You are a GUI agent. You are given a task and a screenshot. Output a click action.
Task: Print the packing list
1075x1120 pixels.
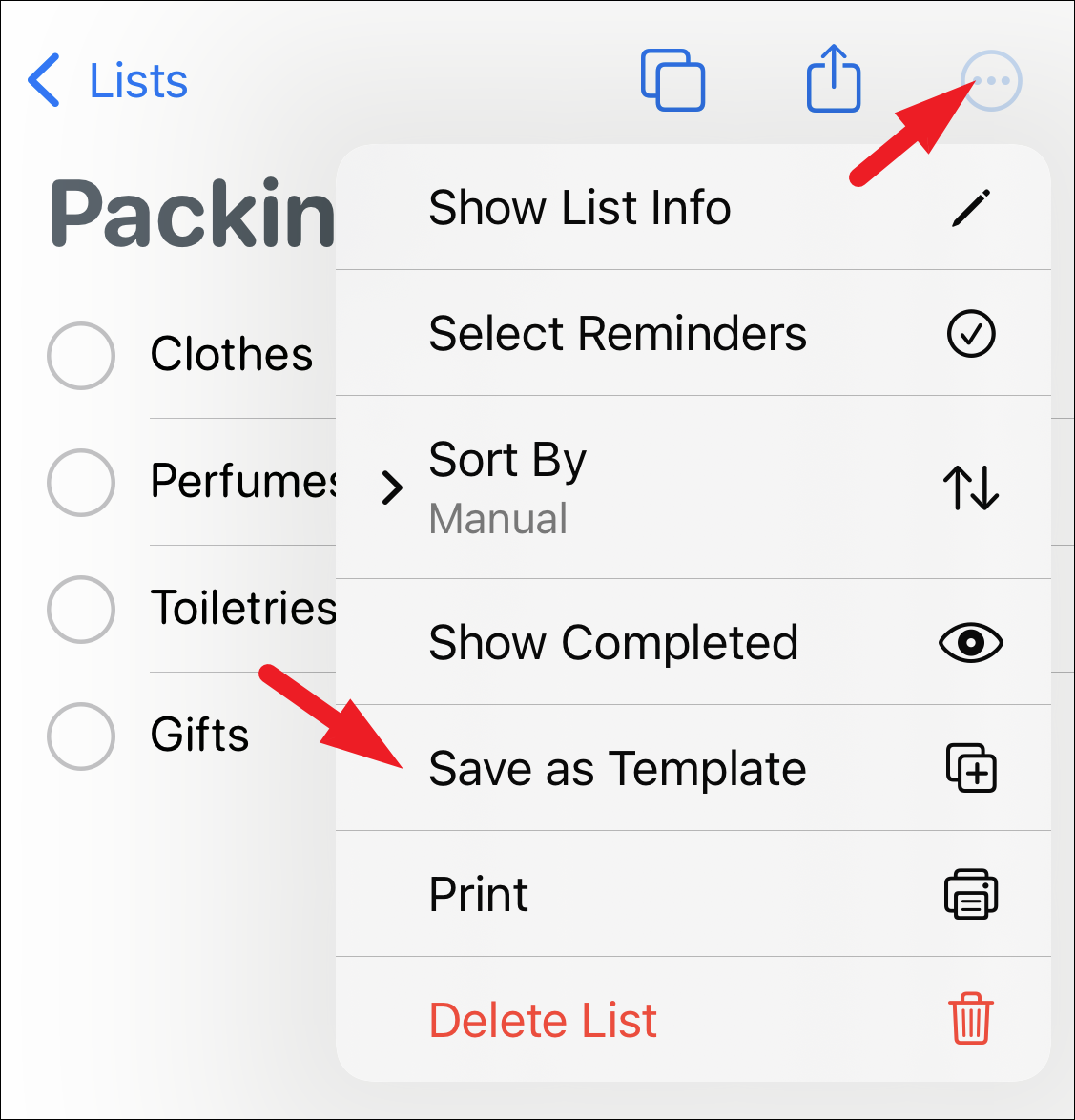click(693, 895)
